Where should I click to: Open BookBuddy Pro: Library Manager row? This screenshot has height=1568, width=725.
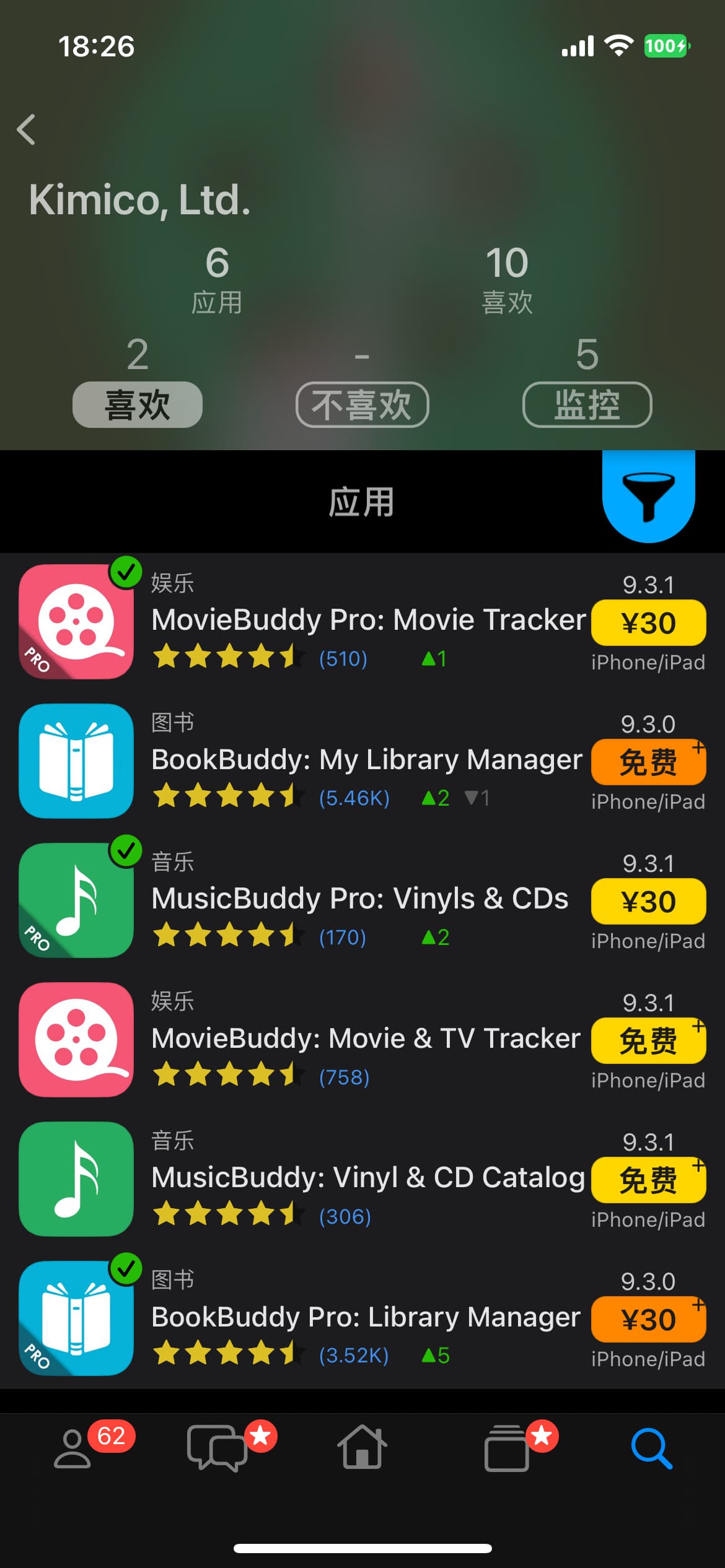click(366, 1317)
